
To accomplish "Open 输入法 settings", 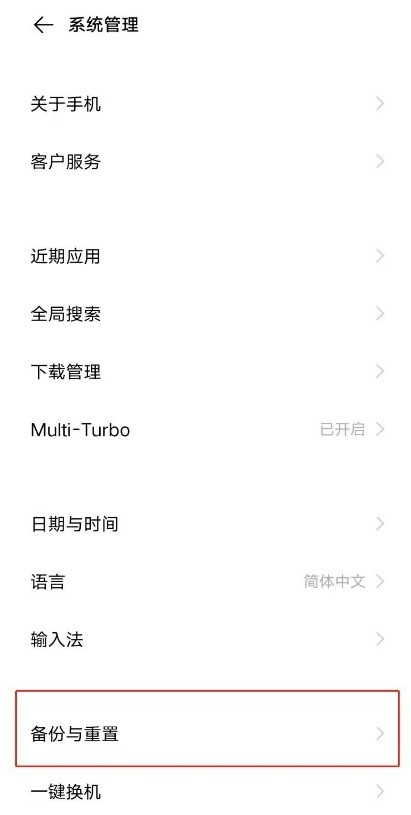I will (x=206, y=639).
